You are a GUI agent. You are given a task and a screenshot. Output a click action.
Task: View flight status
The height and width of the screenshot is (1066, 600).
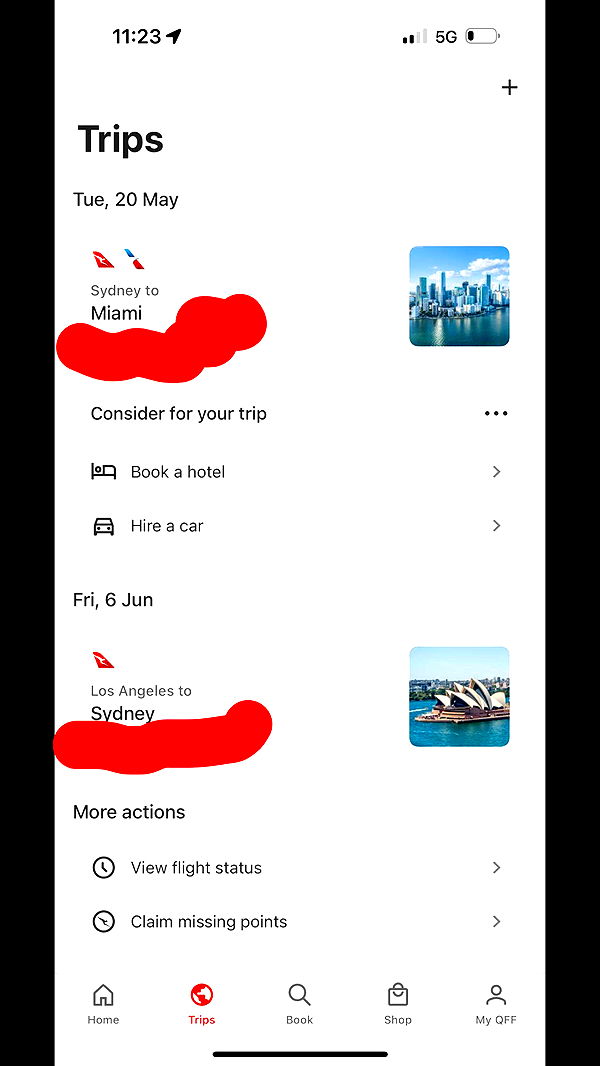coord(296,868)
